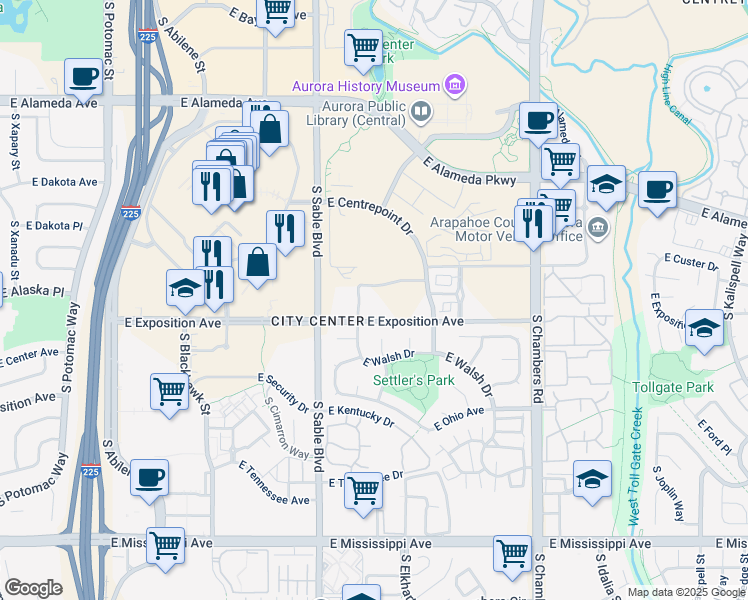Select the shopping cart marker on E Tennessee Dr
Screen dimensions: 748x600
(x=364, y=490)
